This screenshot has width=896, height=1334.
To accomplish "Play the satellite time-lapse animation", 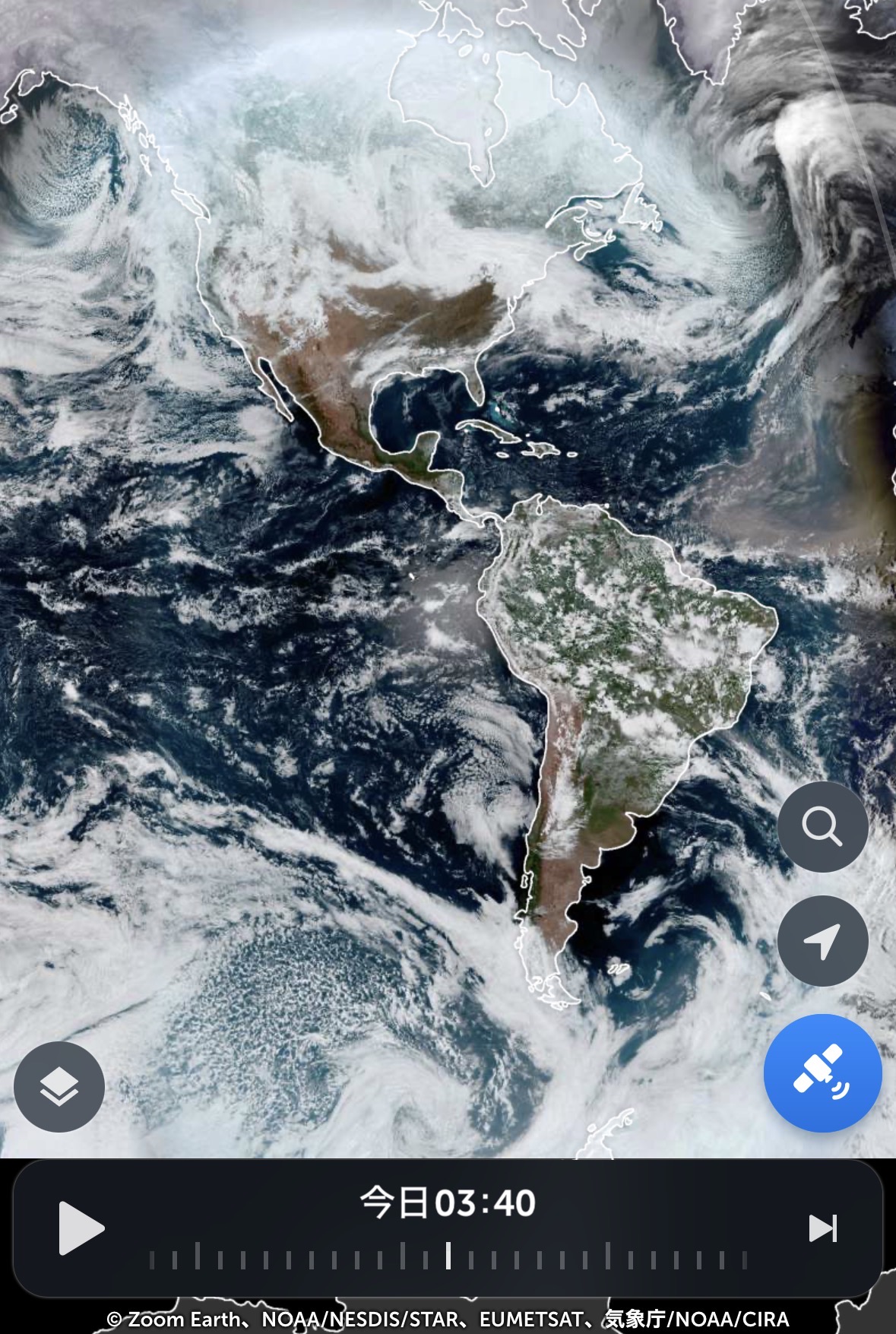I will pyautogui.click(x=81, y=1228).
